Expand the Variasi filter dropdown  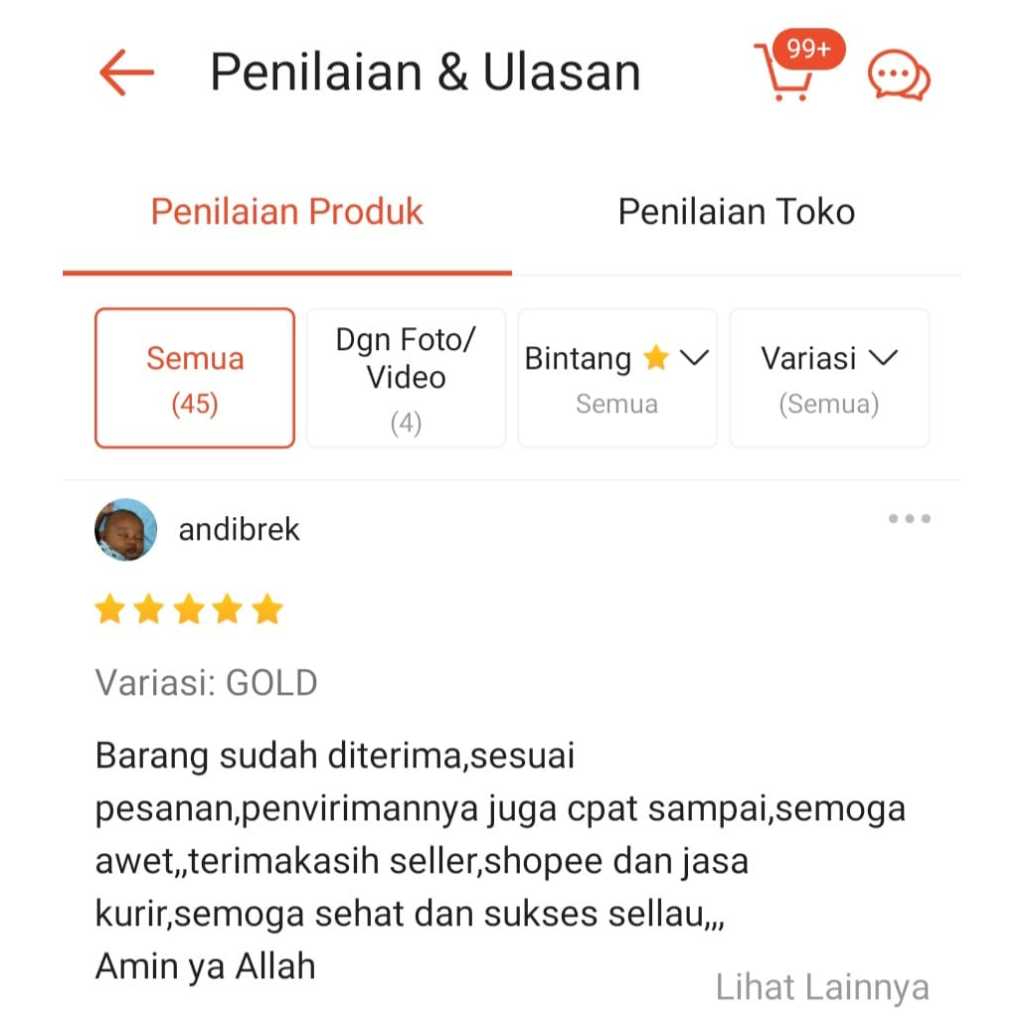[x=829, y=378]
